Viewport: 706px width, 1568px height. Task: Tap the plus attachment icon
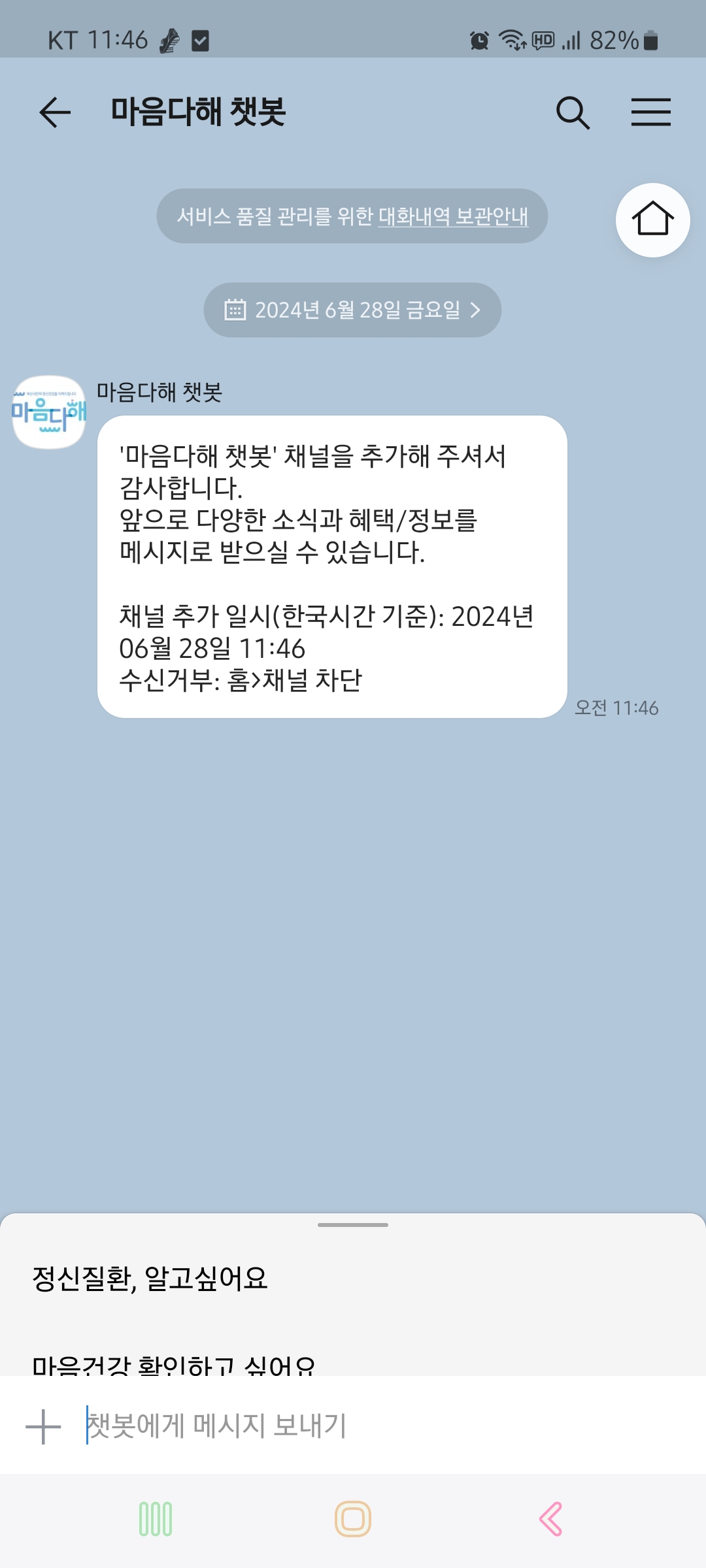pyautogui.click(x=43, y=1426)
